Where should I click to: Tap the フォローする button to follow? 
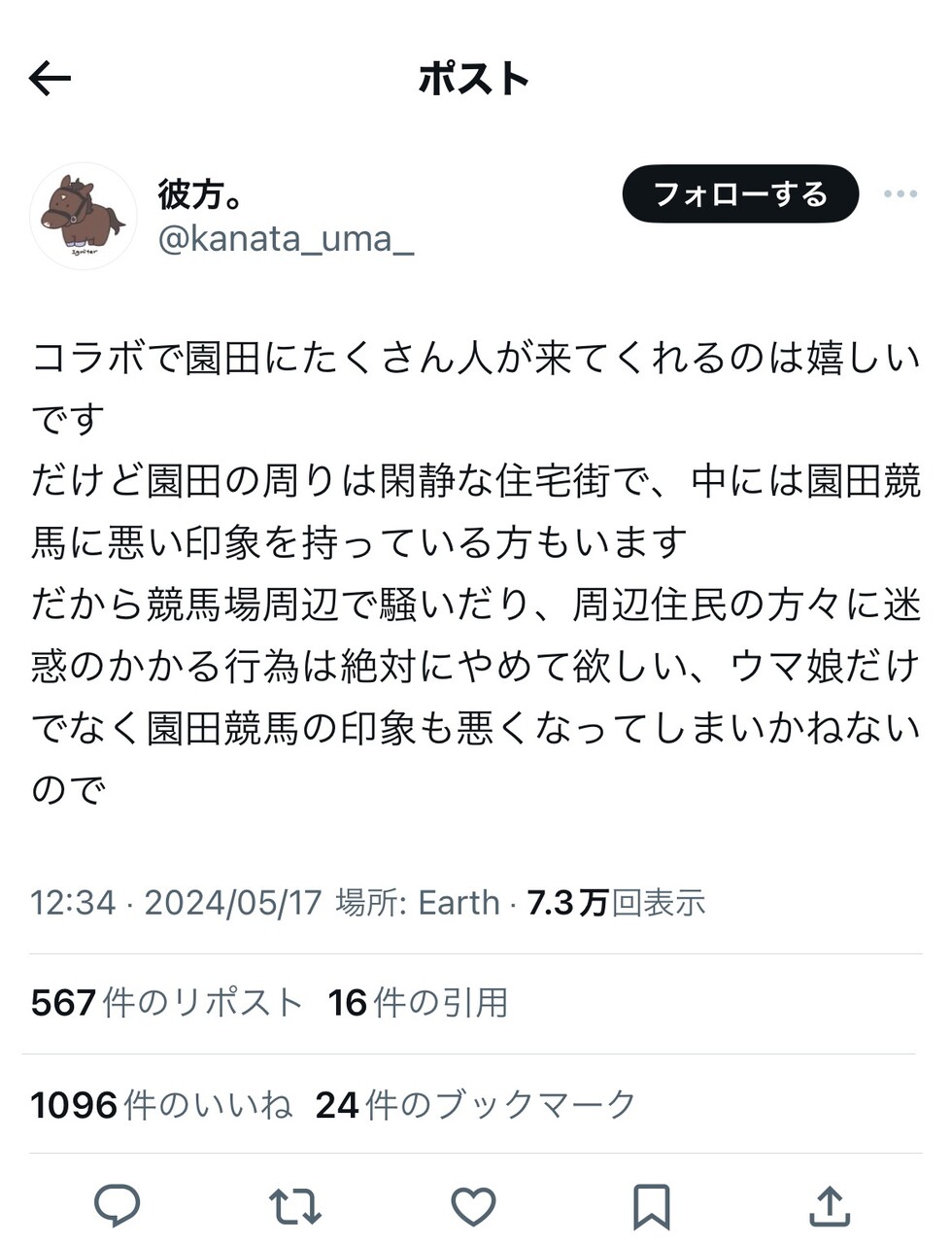click(x=740, y=194)
